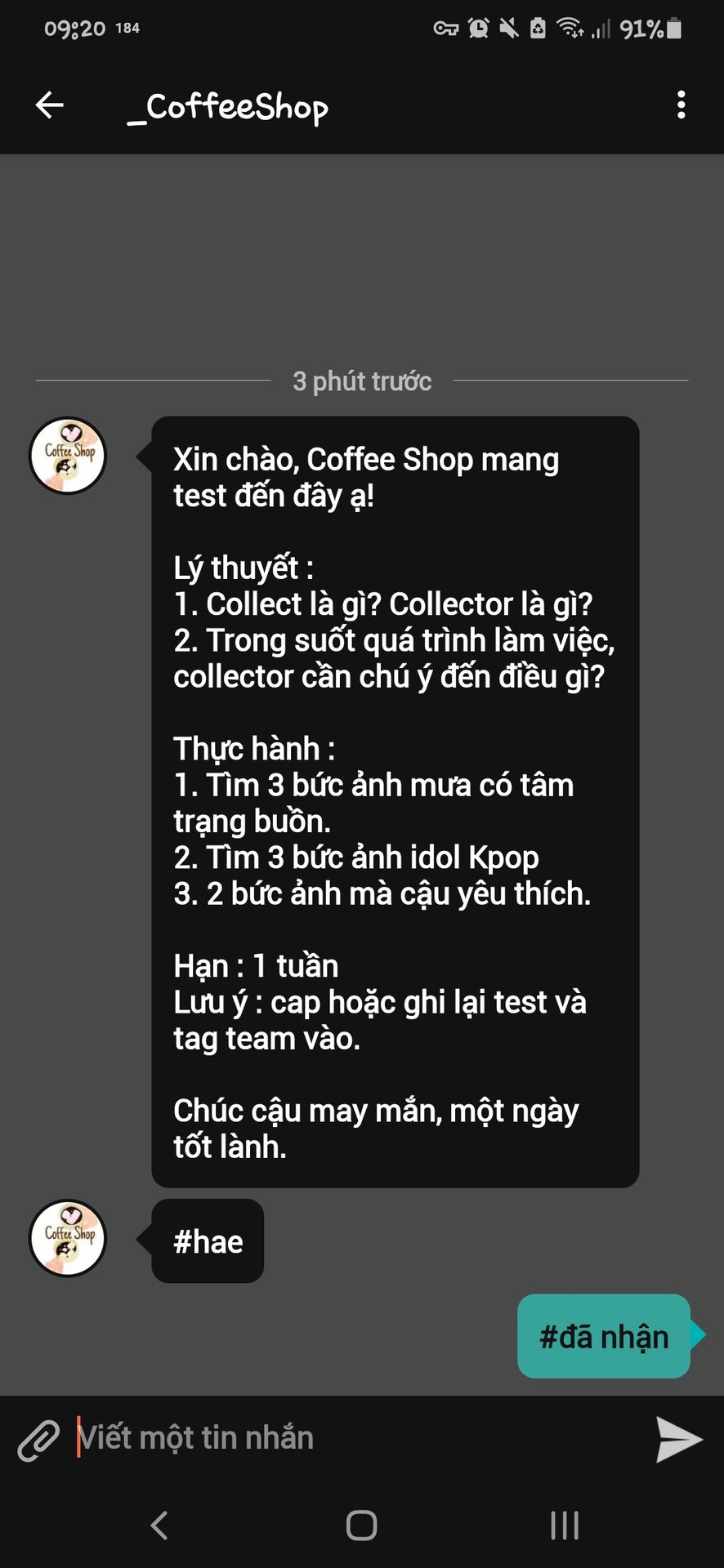Tap the paperclip attach icon
Screen dimensions: 724x1568
38,1440
